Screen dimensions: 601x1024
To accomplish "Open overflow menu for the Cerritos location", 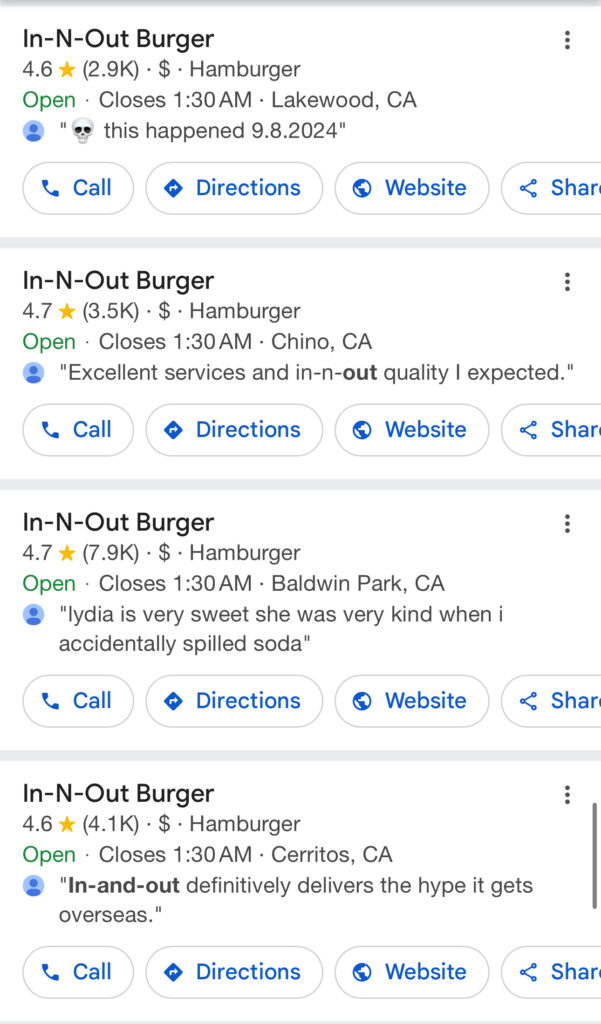I will pyautogui.click(x=567, y=795).
